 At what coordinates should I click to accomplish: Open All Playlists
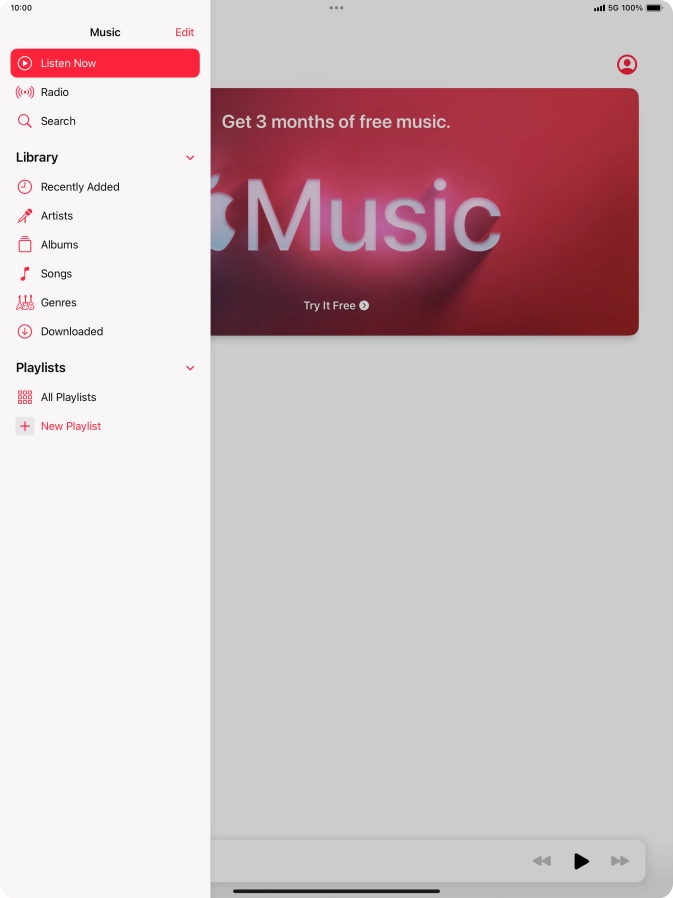tap(68, 398)
